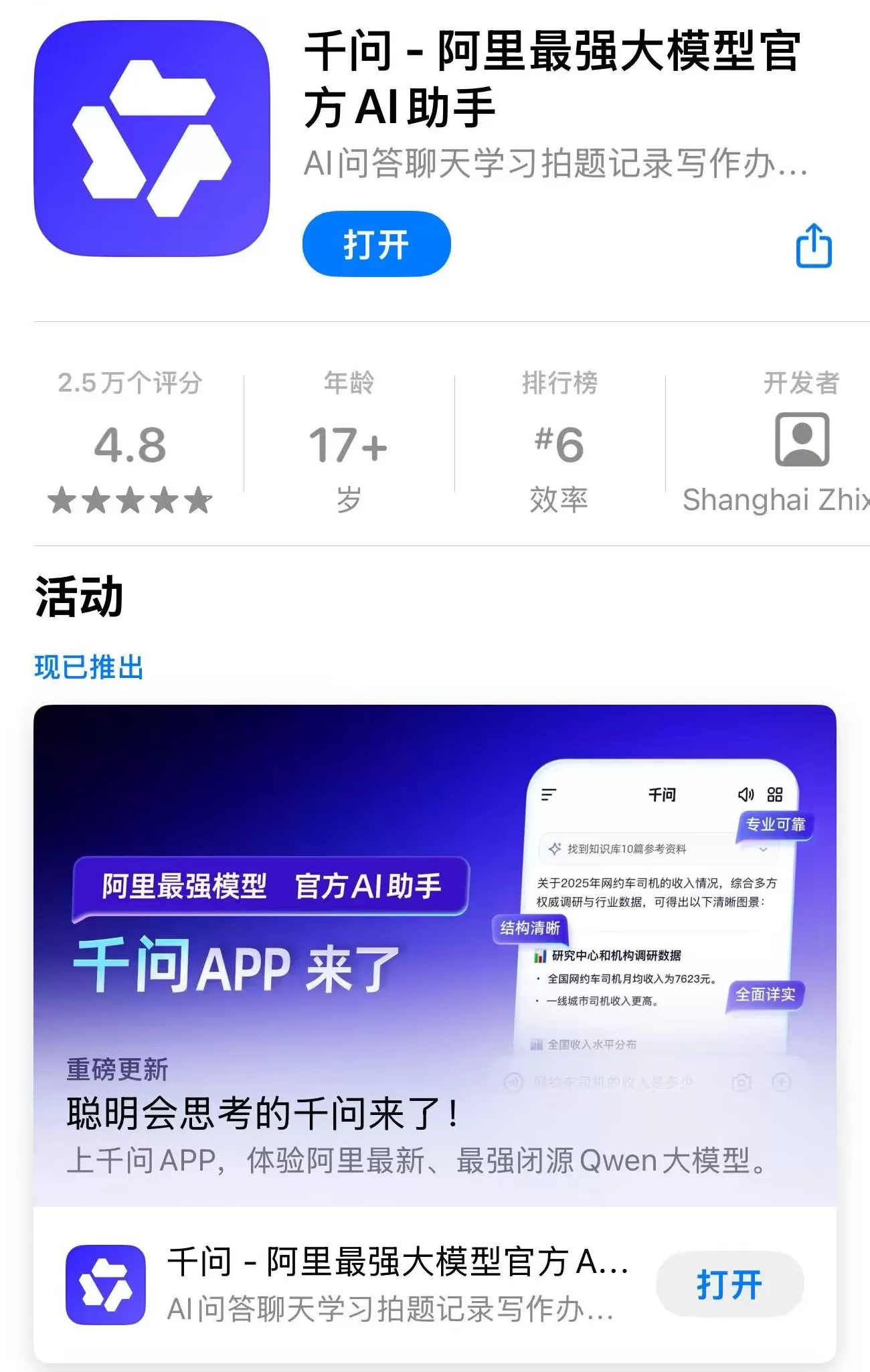The image size is (870, 1372).
Task: Tap the camera icon in the preview input bar
Action: point(742,1082)
